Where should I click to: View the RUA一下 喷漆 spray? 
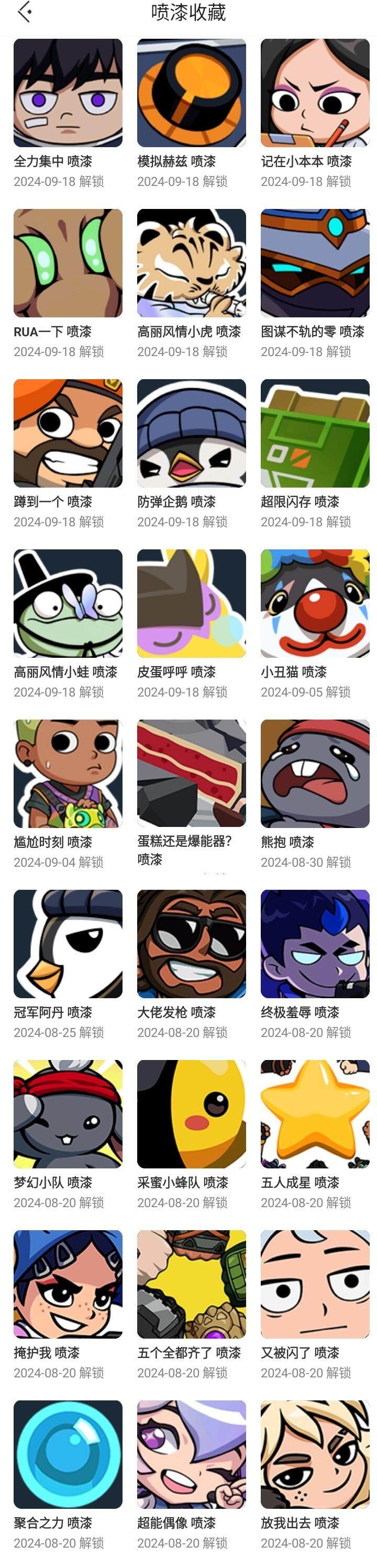click(68, 263)
